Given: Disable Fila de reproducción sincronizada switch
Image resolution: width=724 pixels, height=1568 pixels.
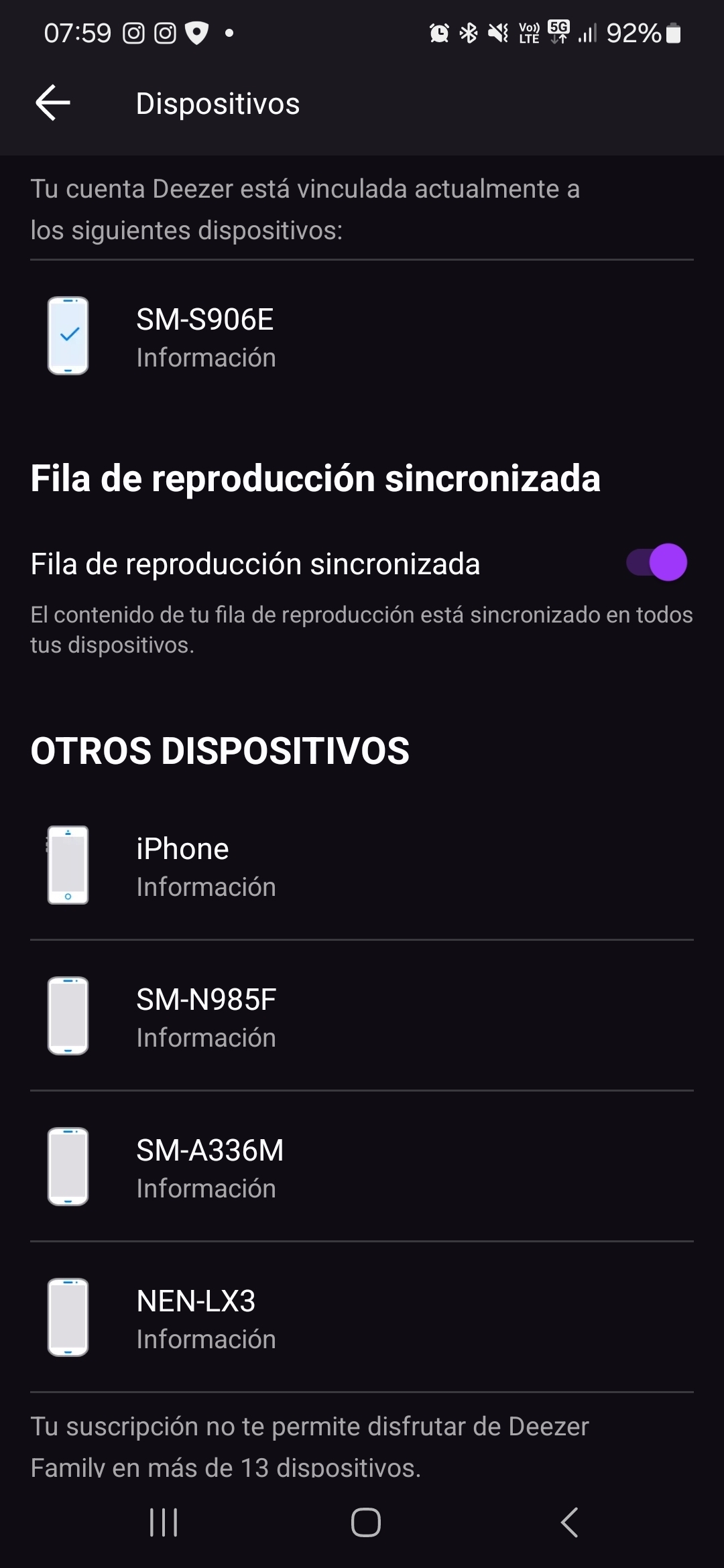Looking at the screenshot, I should point(656,562).
